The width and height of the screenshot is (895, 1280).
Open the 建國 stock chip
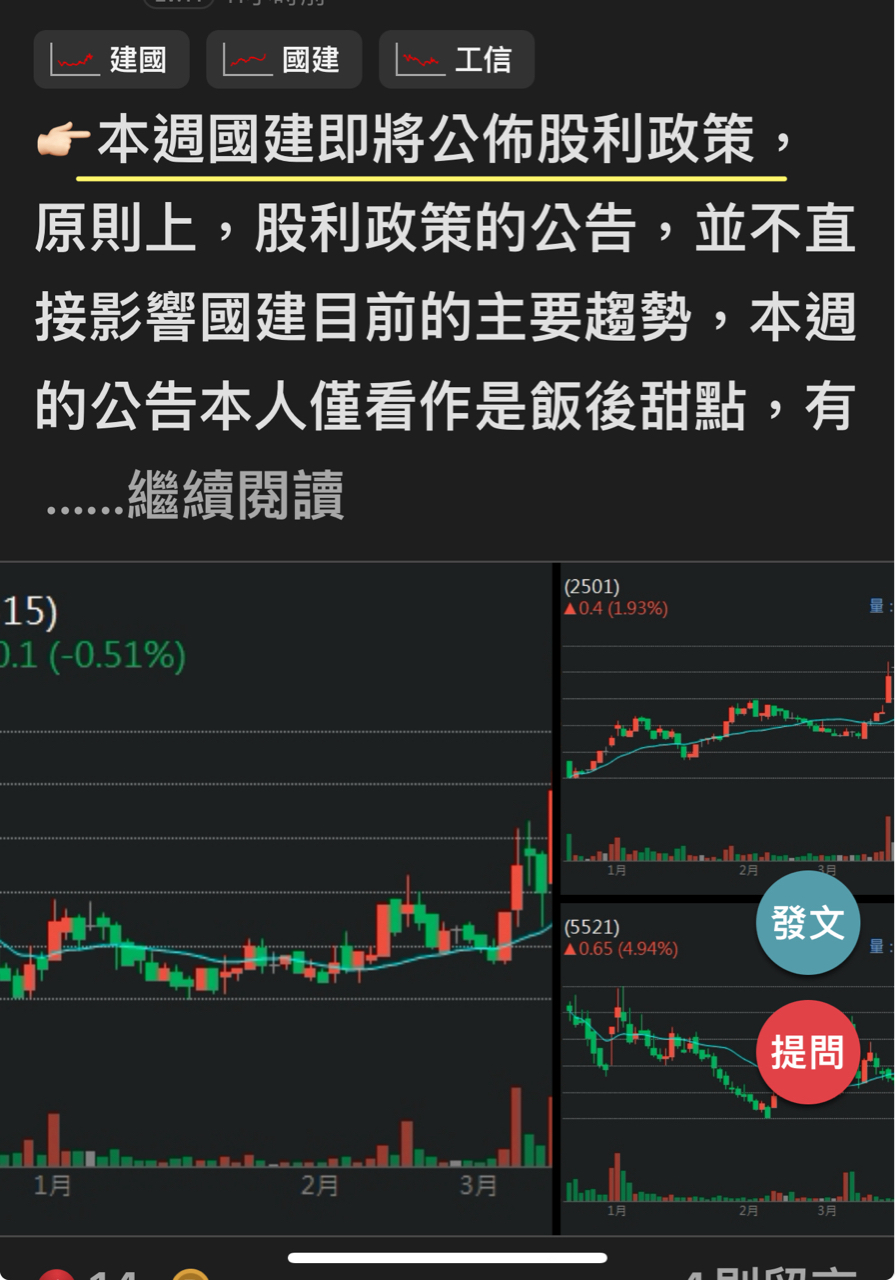(x=111, y=59)
